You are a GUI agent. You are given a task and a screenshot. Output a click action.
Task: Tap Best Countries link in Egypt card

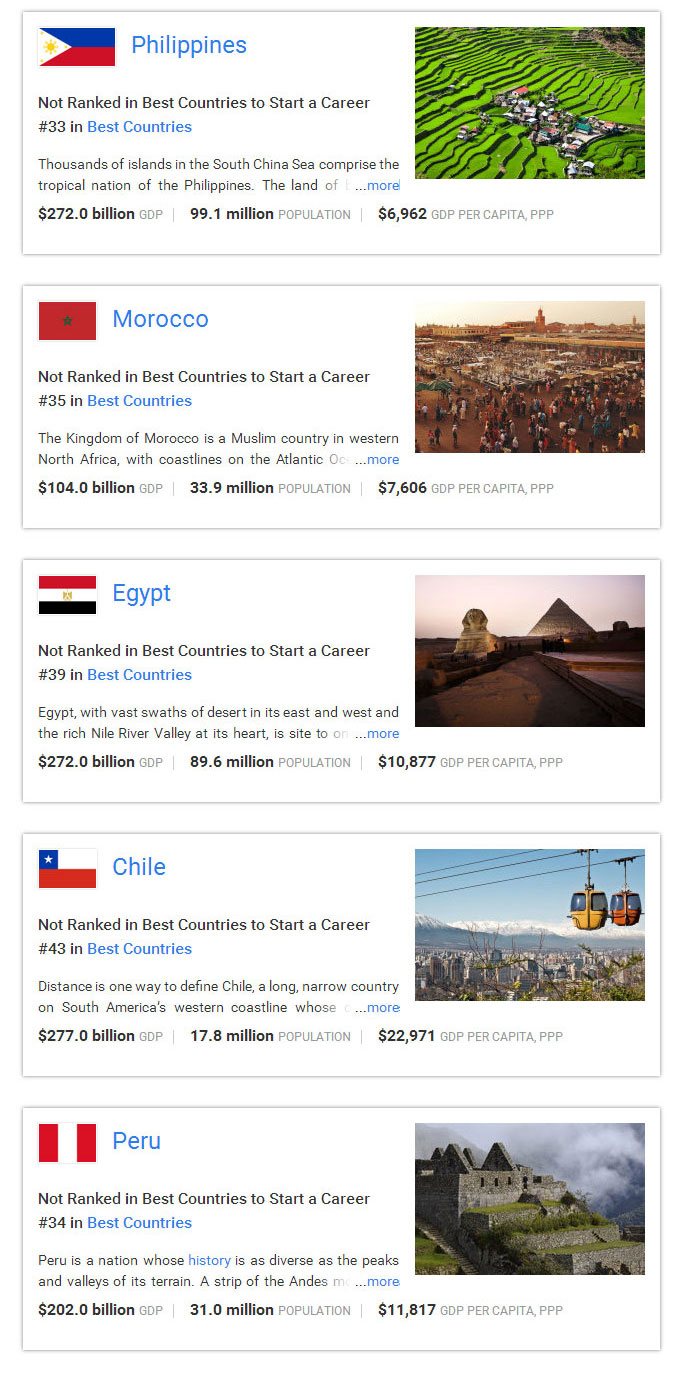pos(139,675)
